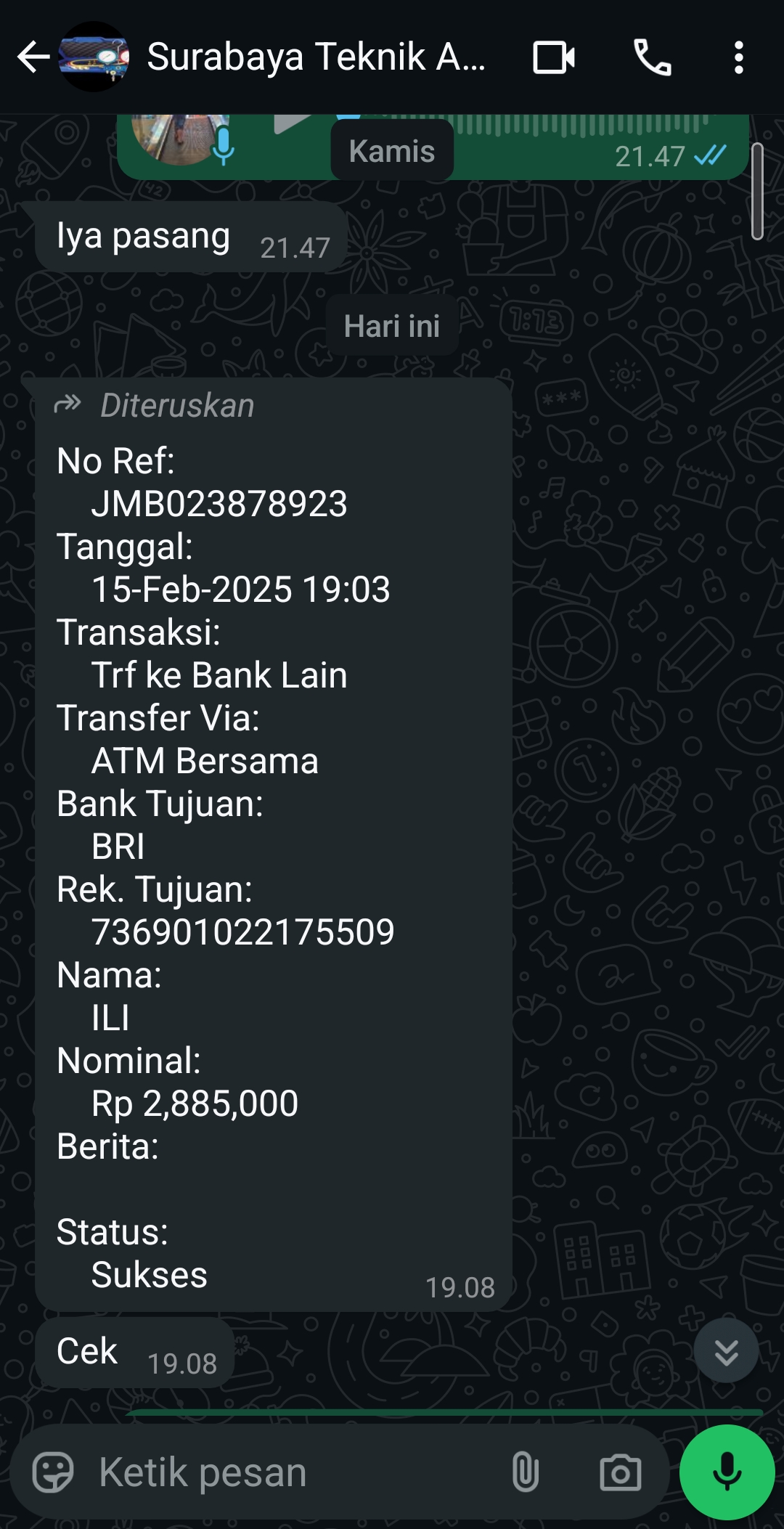Open the emoji picker

(53, 1473)
